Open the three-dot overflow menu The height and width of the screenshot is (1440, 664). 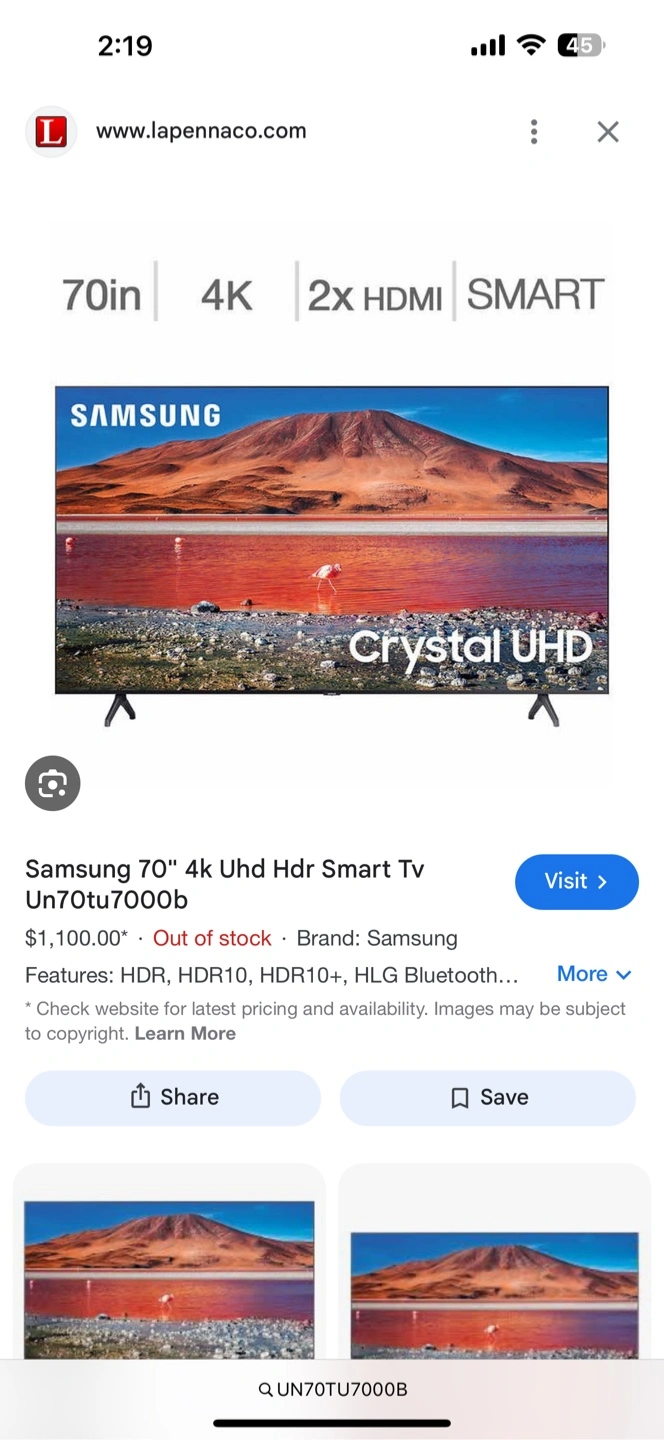(x=534, y=132)
